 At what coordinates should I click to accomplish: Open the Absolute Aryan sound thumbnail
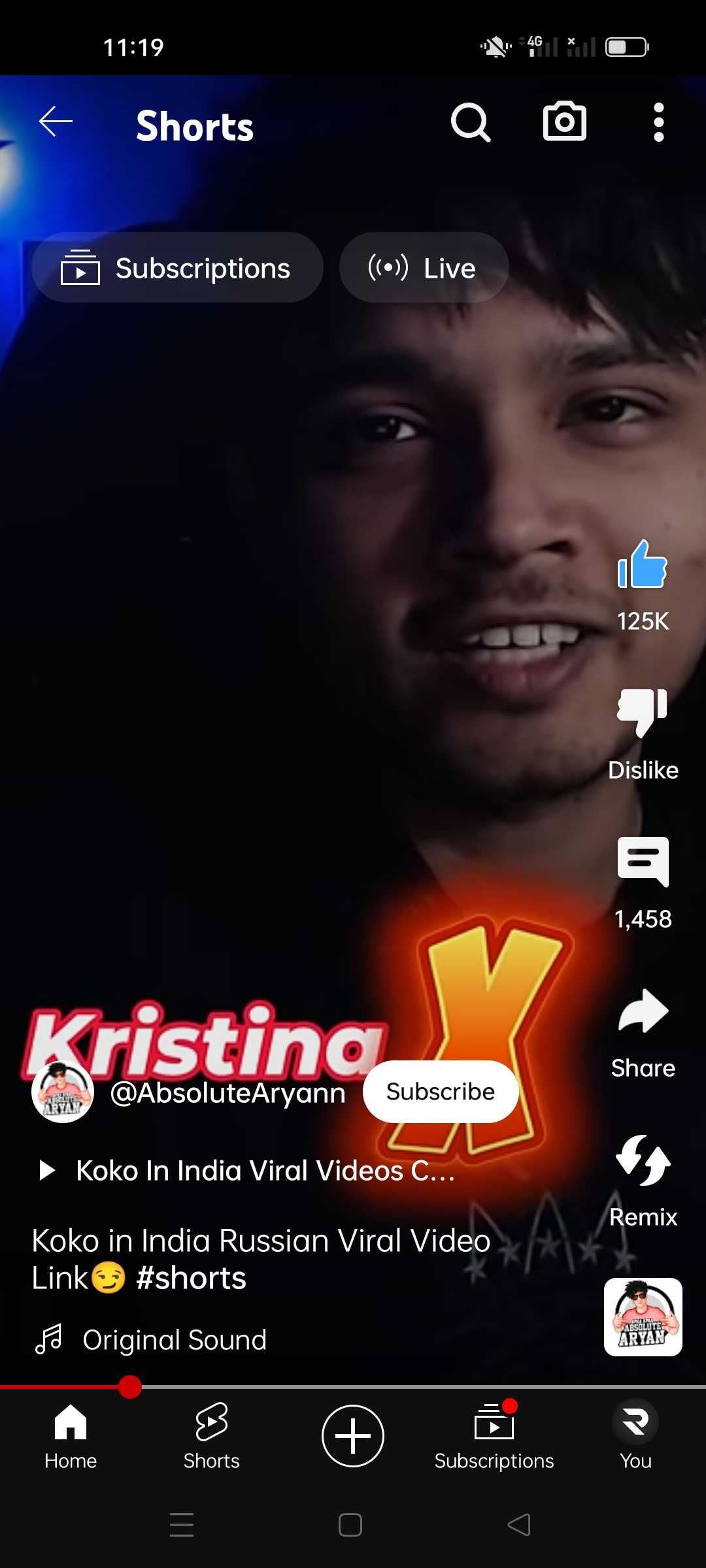click(643, 1317)
